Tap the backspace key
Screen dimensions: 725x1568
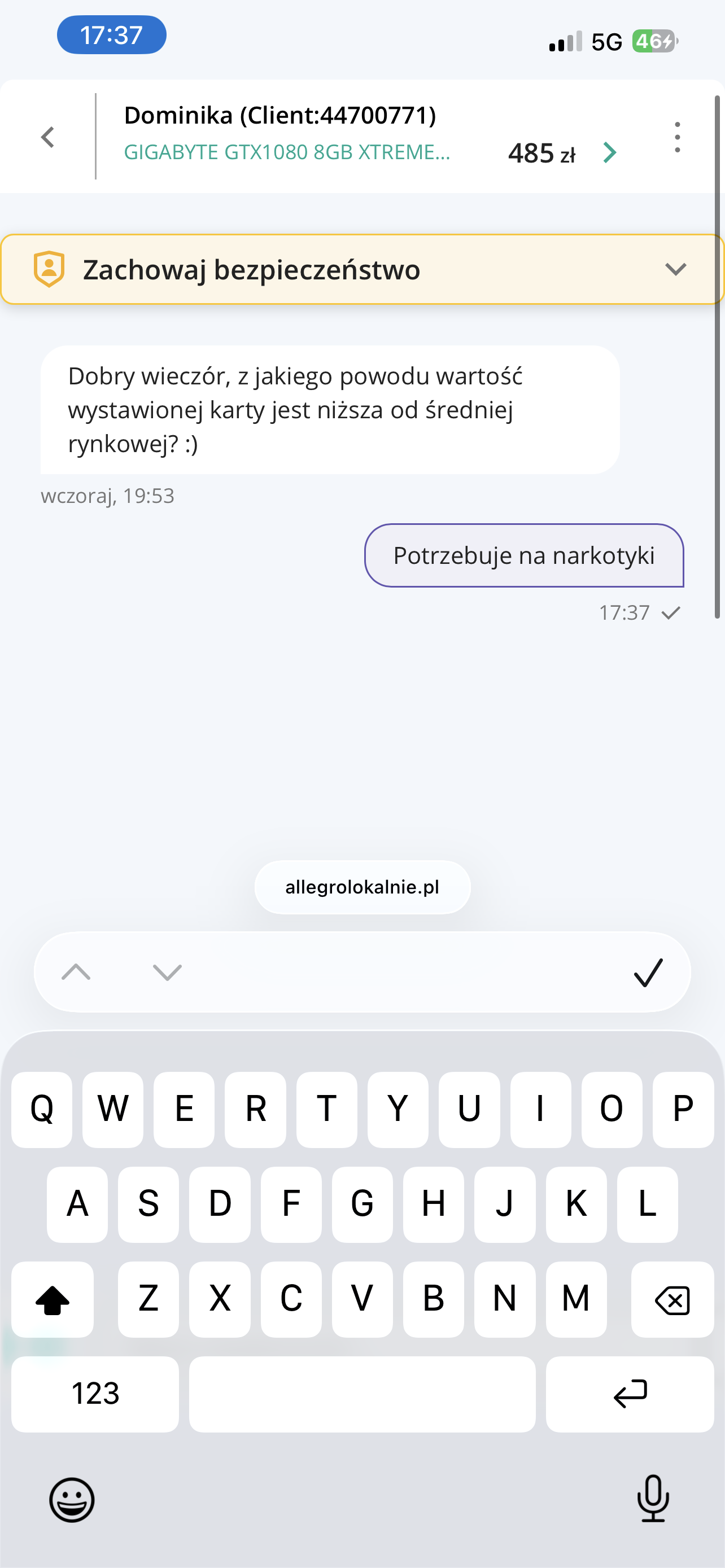(671, 1299)
